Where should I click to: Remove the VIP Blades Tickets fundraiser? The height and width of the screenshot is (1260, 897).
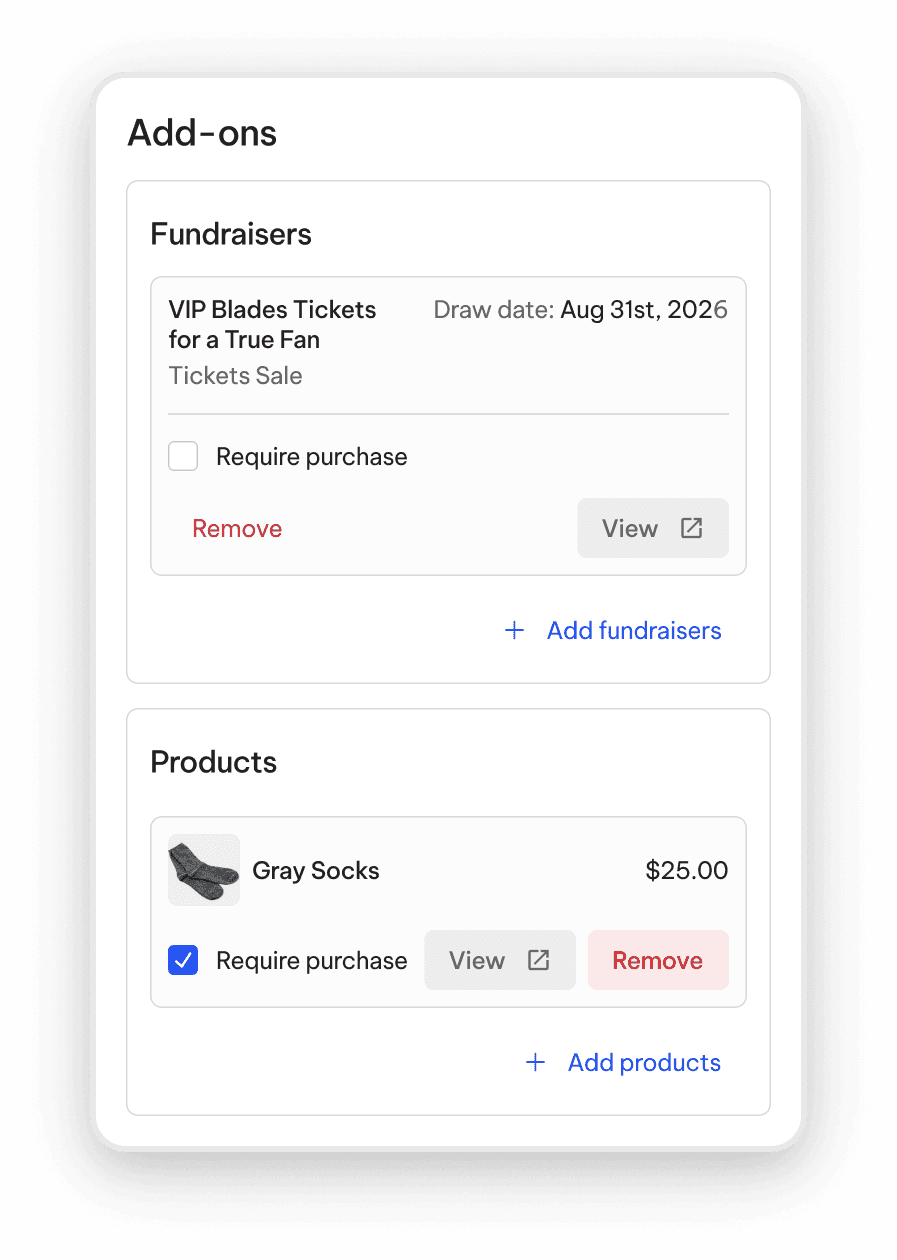(237, 528)
